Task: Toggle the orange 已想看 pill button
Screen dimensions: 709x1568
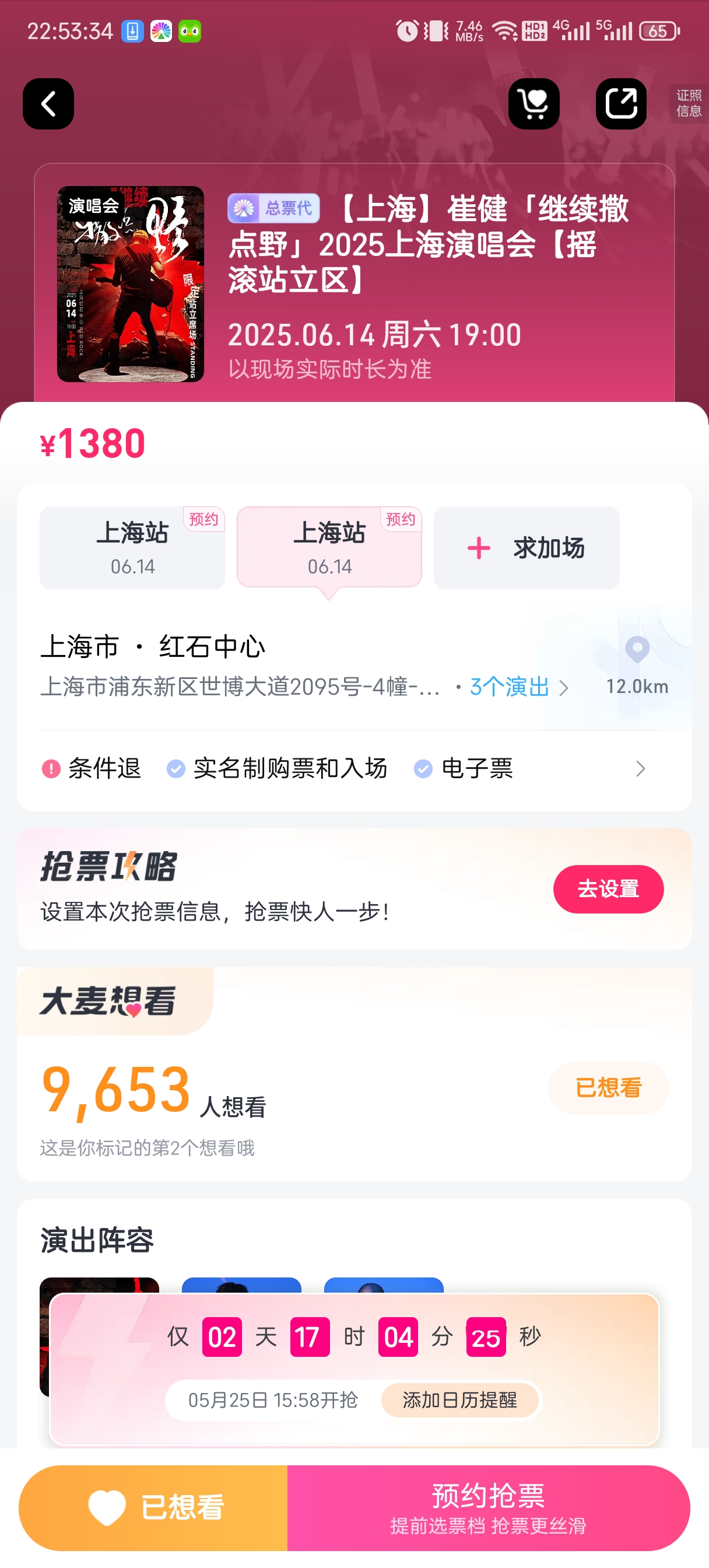Action: (x=608, y=1088)
